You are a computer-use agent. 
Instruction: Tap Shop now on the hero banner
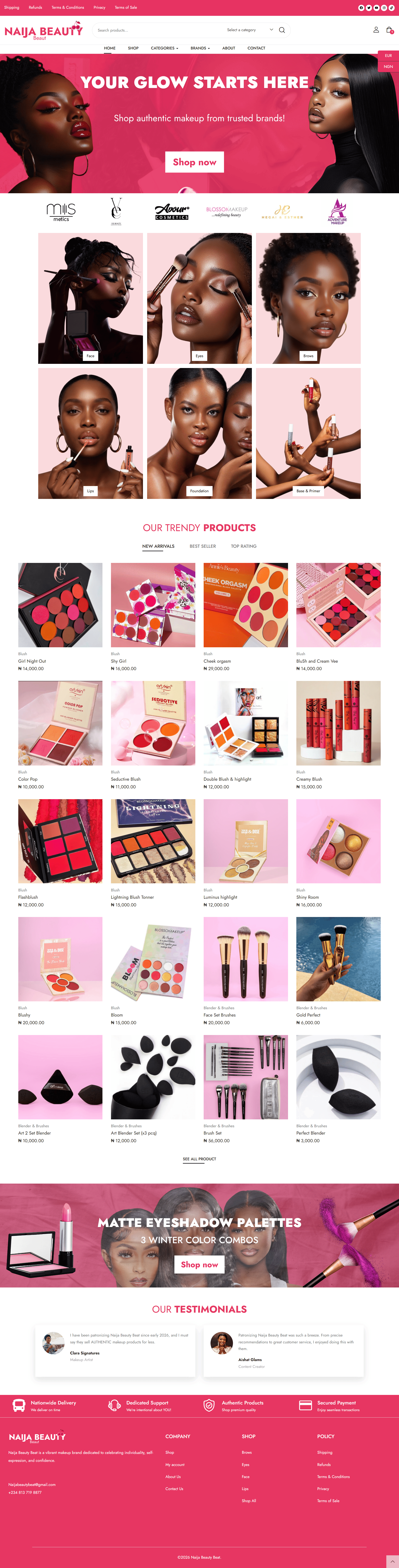[x=194, y=162]
